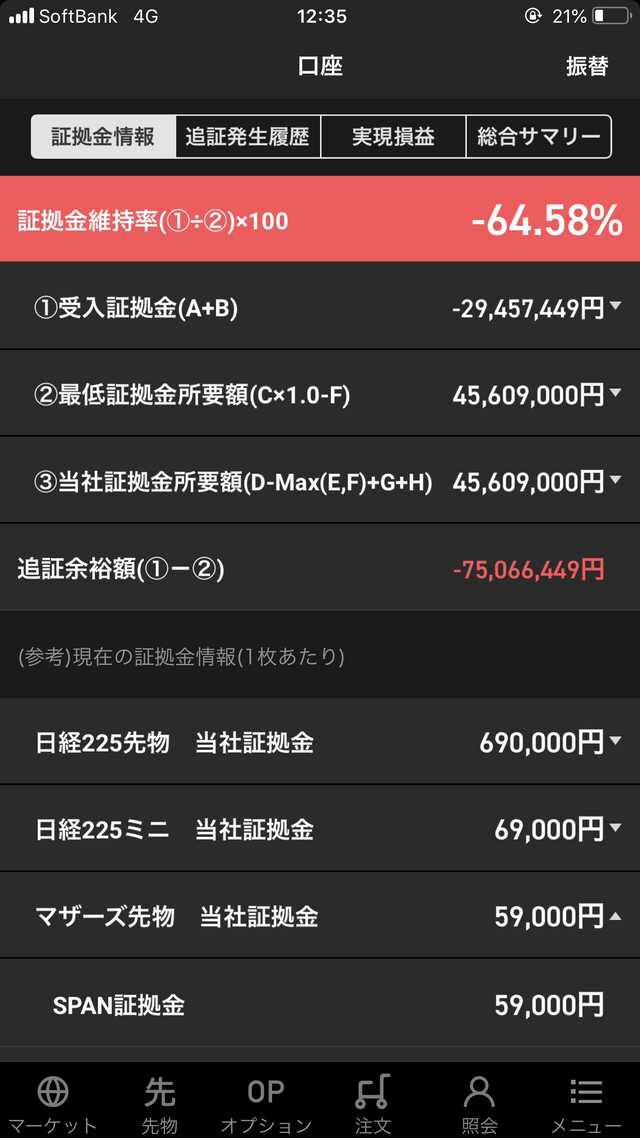The width and height of the screenshot is (640, 1138).
Task: Switch to the オプション tab
Action: 266,1103
